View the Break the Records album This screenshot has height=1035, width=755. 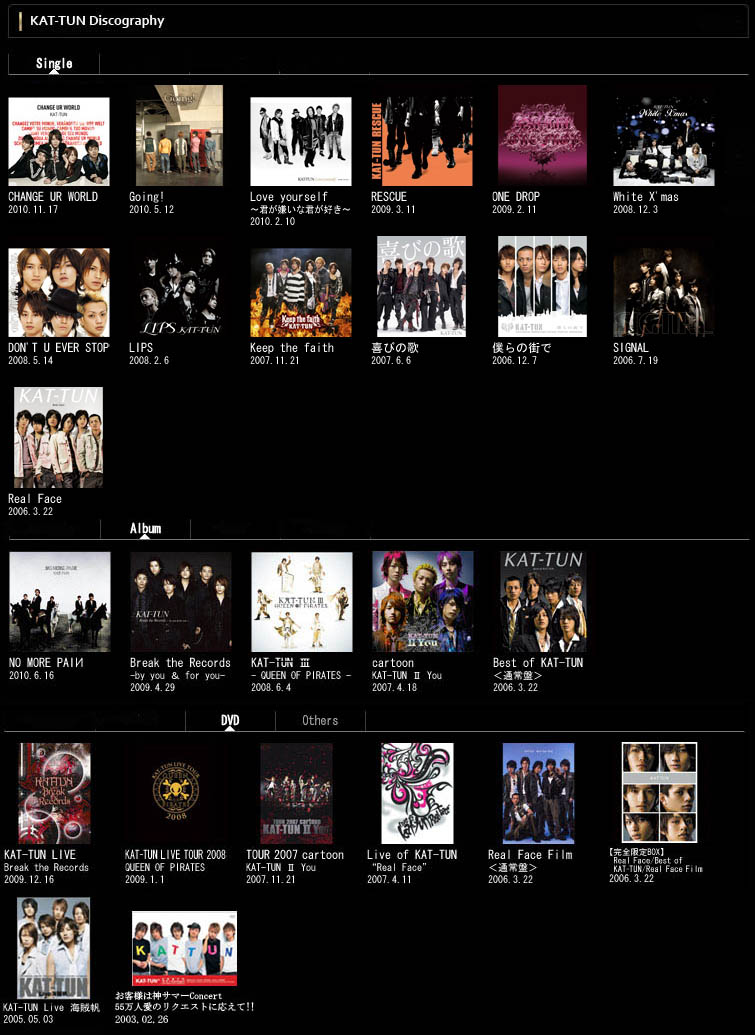[180, 602]
